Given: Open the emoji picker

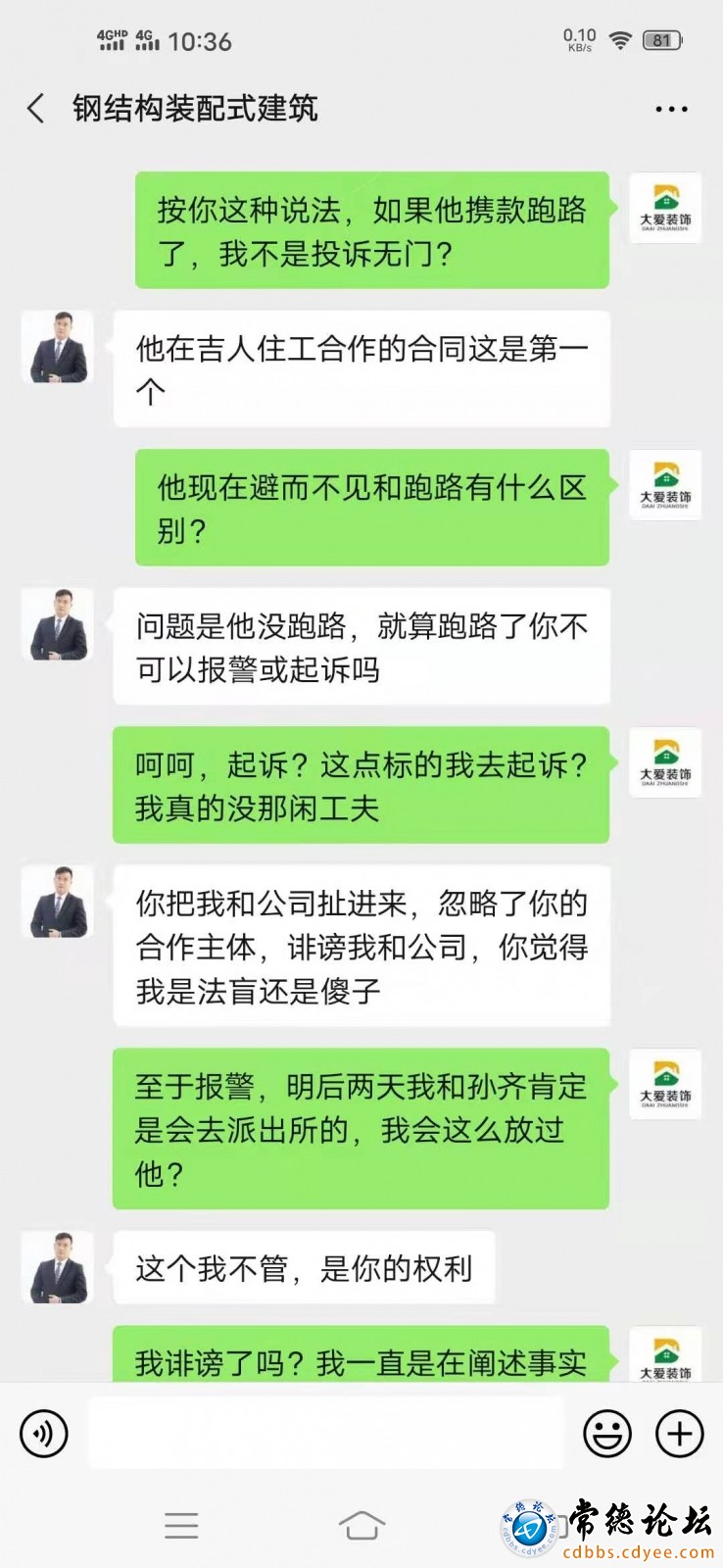Looking at the screenshot, I should (x=606, y=1434).
